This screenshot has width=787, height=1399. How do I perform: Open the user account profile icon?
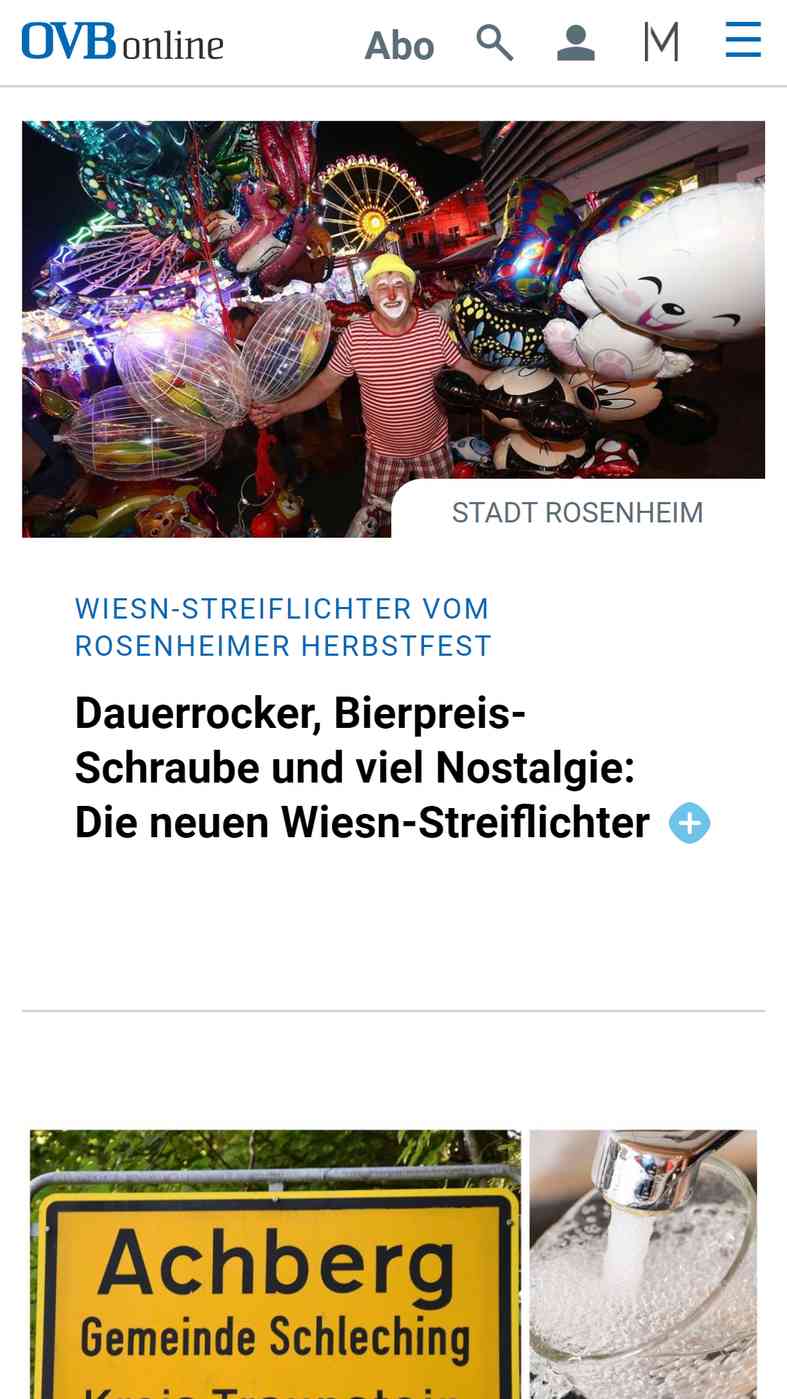point(576,43)
